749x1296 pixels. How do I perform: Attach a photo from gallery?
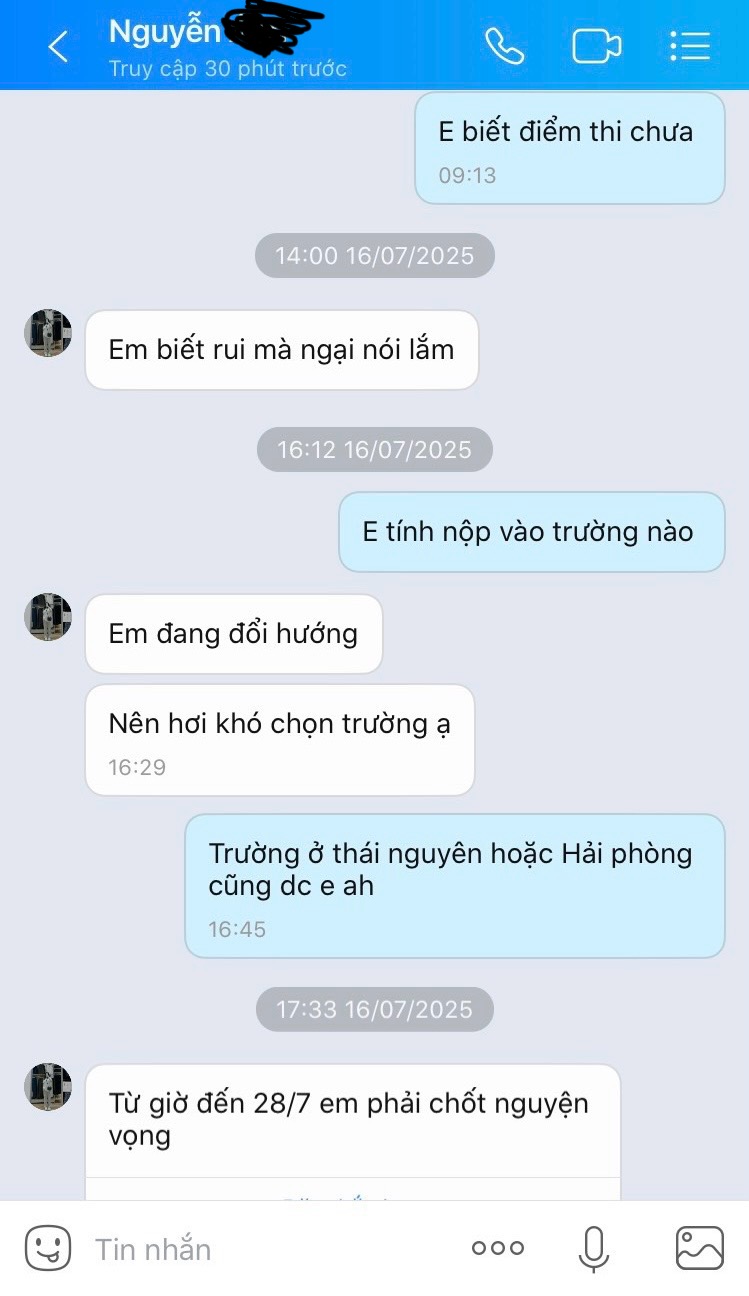[699, 1248]
